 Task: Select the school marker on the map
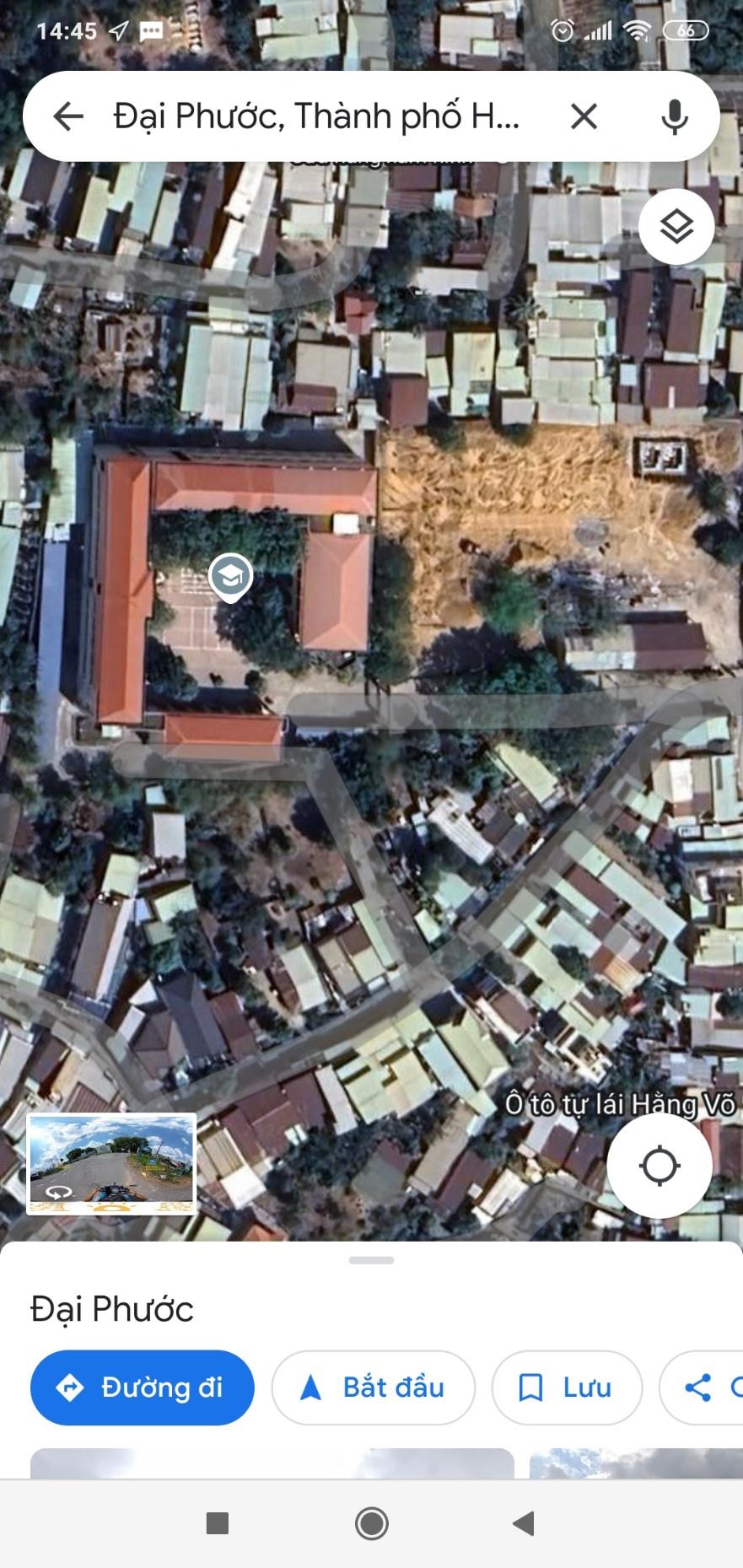(231, 577)
